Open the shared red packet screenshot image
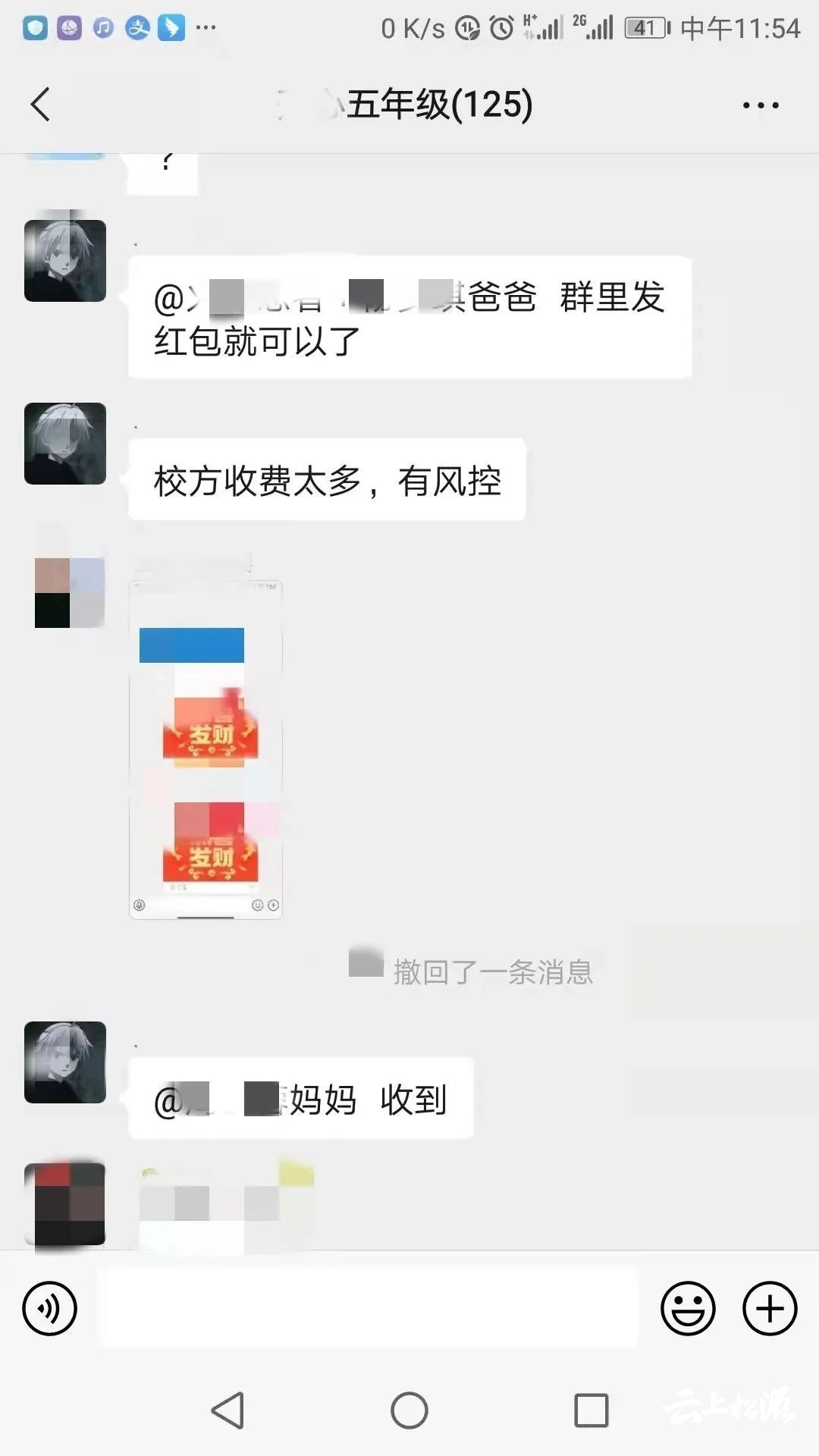819x1456 pixels. click(206, 750)
